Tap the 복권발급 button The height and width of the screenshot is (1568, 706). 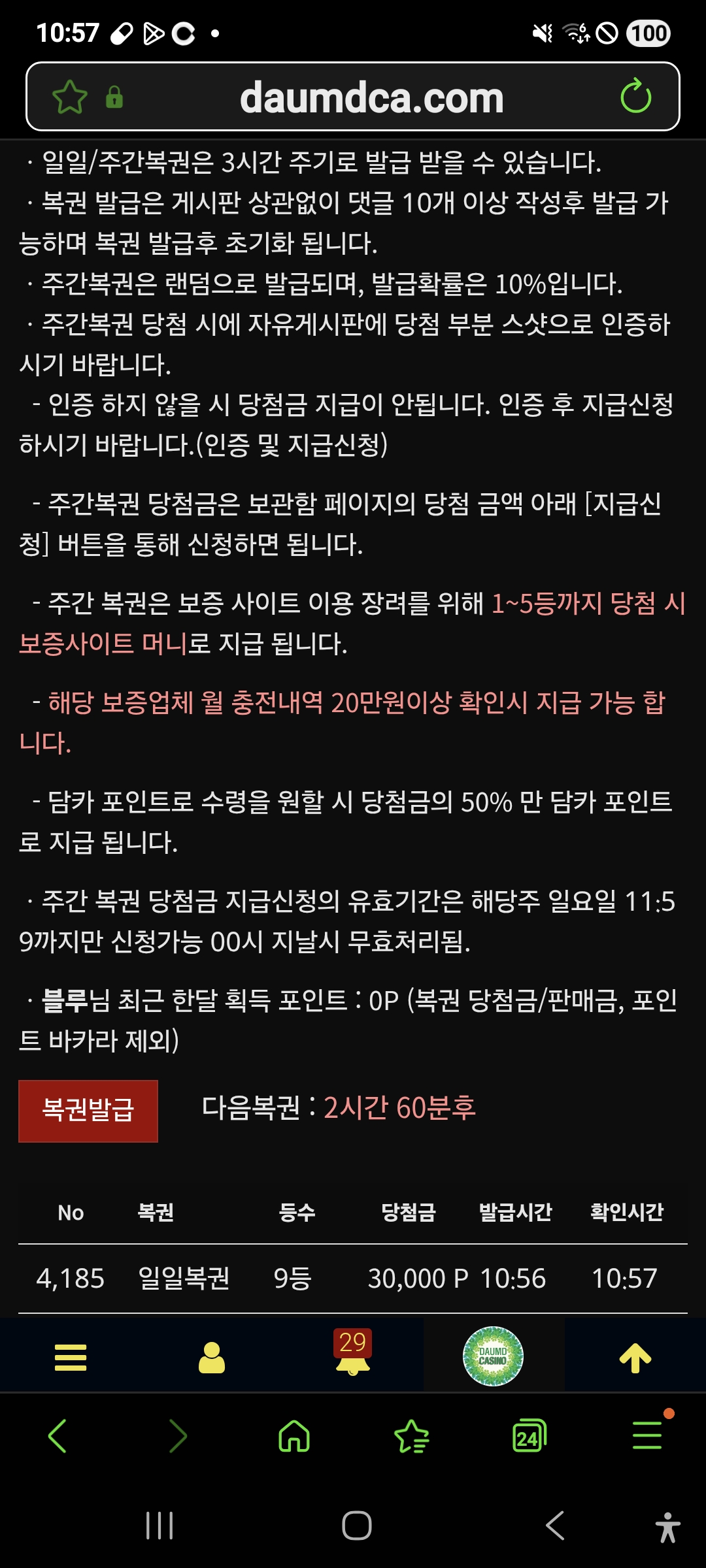88,1111
